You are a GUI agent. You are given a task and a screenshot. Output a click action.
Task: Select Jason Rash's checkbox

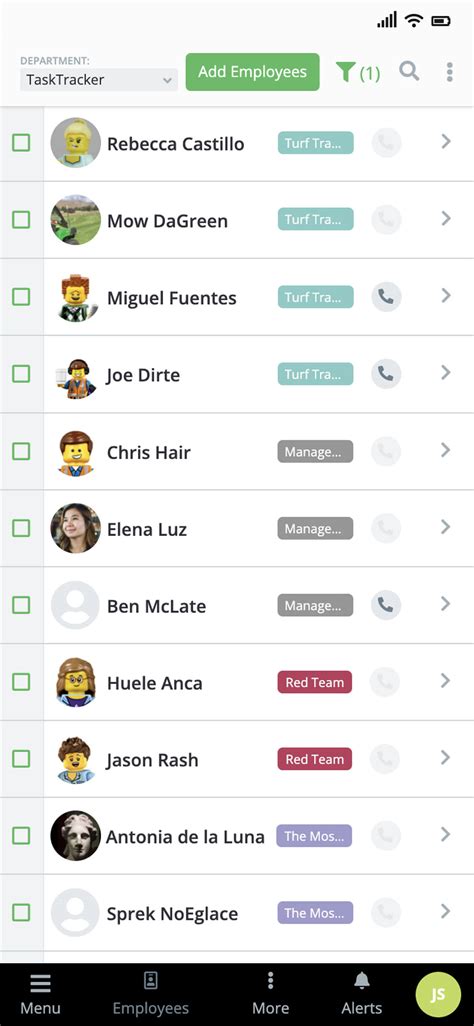(21, 759)
